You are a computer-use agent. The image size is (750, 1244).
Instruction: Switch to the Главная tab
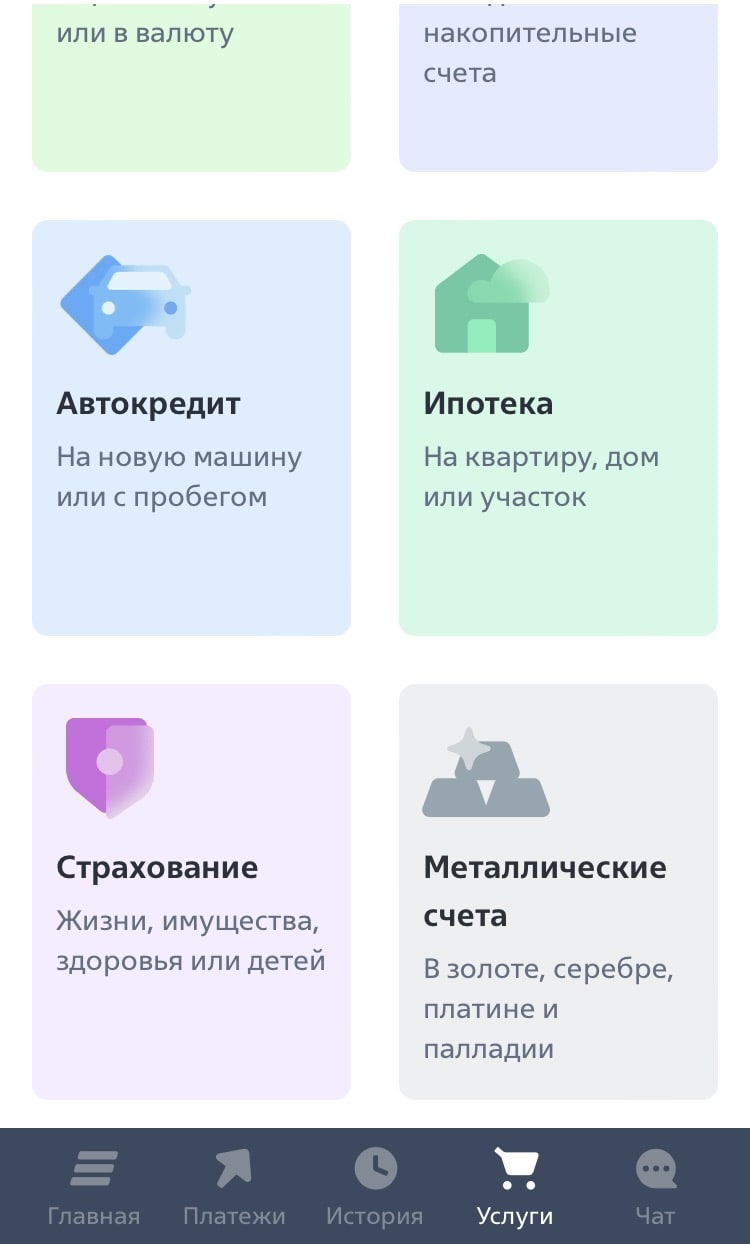click(94, 1188)
